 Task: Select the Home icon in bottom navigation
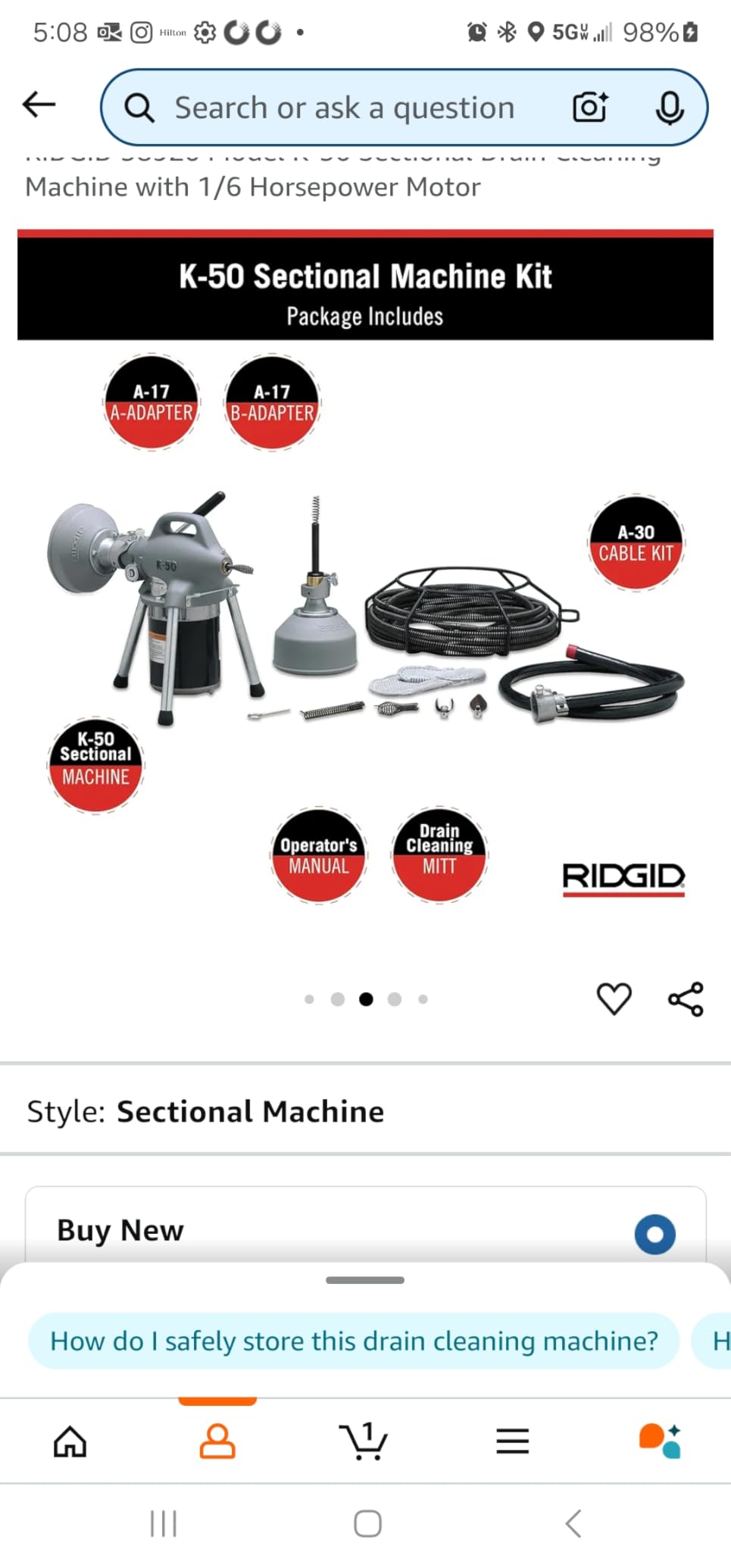70,1441
